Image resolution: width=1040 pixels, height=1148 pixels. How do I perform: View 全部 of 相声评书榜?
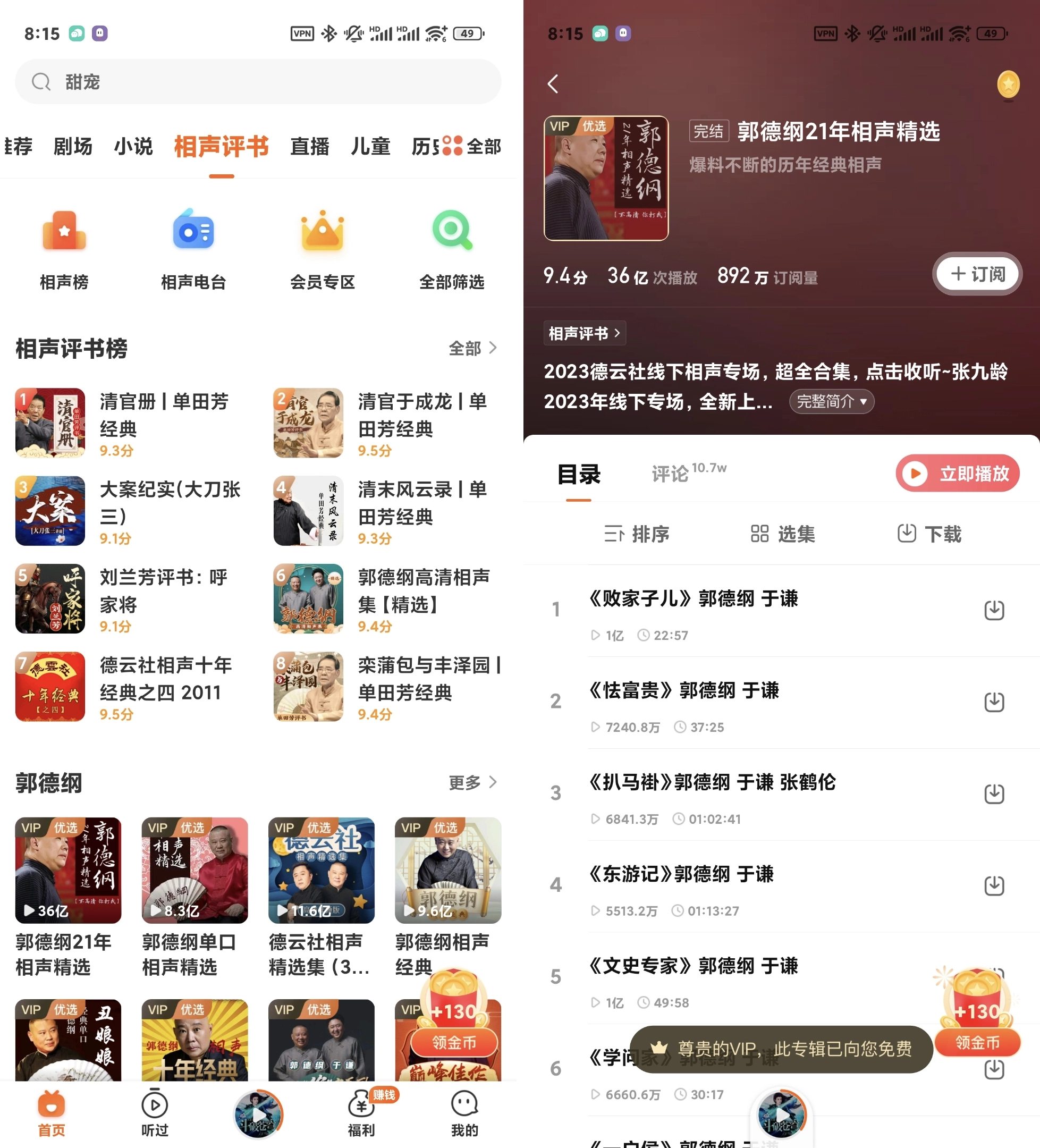(x=472, y=348)
